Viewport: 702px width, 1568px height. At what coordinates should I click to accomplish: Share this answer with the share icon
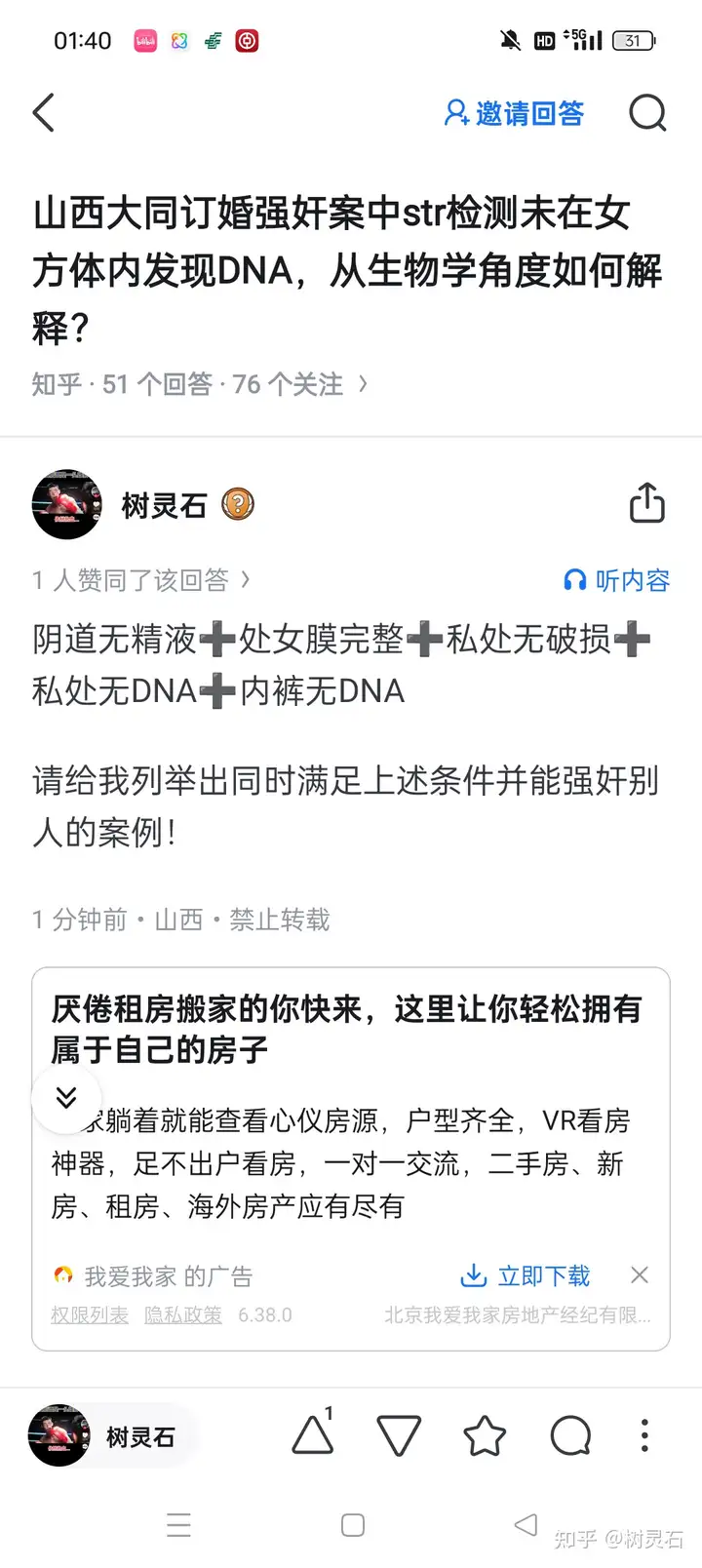click(x=646, y=503)
